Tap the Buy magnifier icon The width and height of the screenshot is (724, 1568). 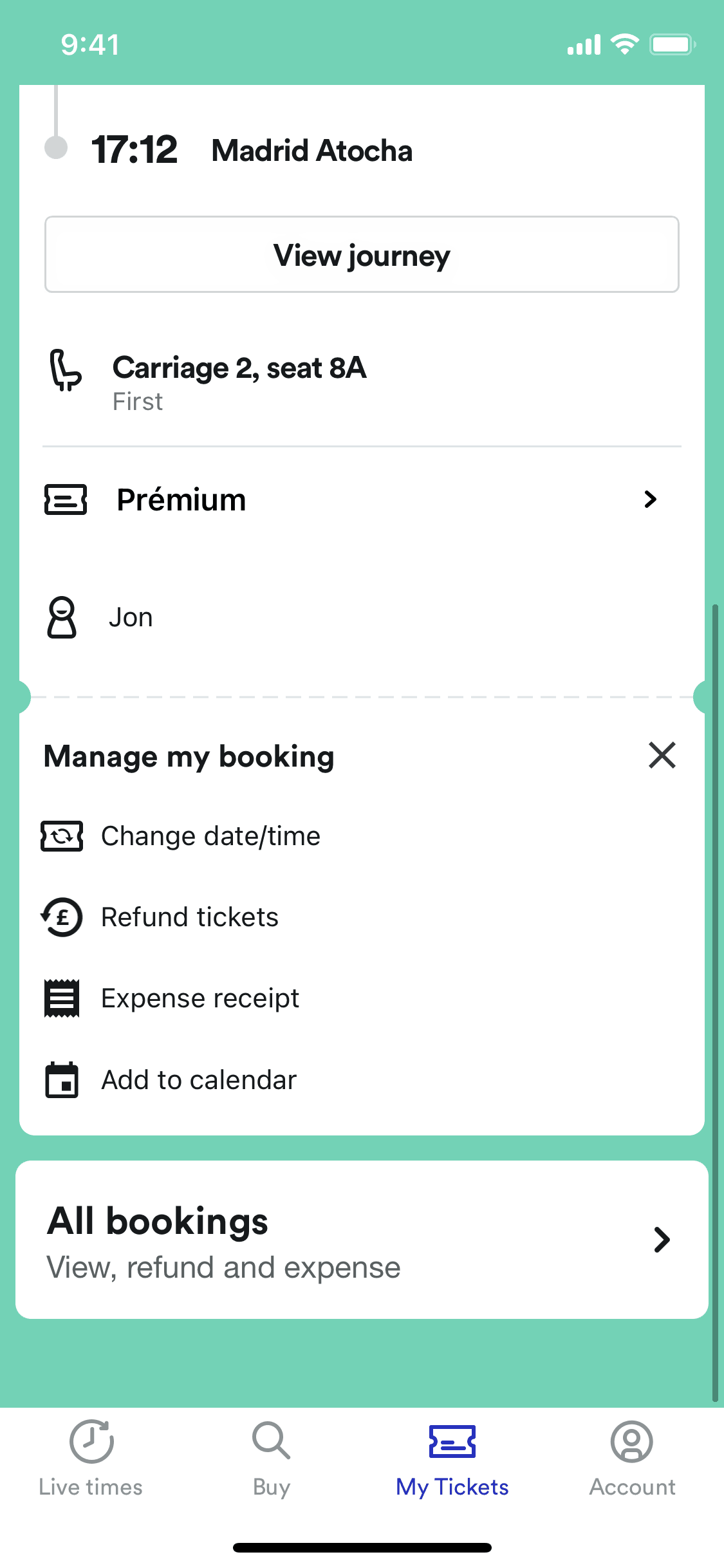[270, 1442]
